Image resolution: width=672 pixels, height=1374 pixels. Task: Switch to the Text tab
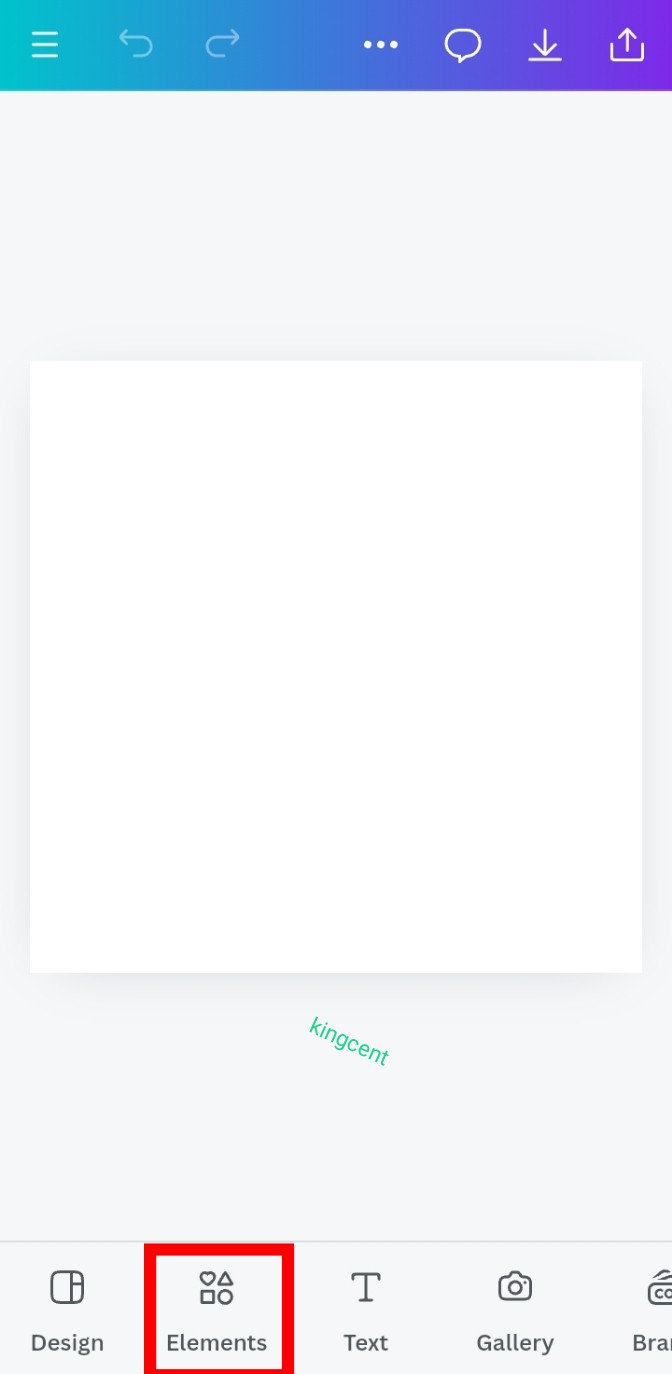(366, 1308)
